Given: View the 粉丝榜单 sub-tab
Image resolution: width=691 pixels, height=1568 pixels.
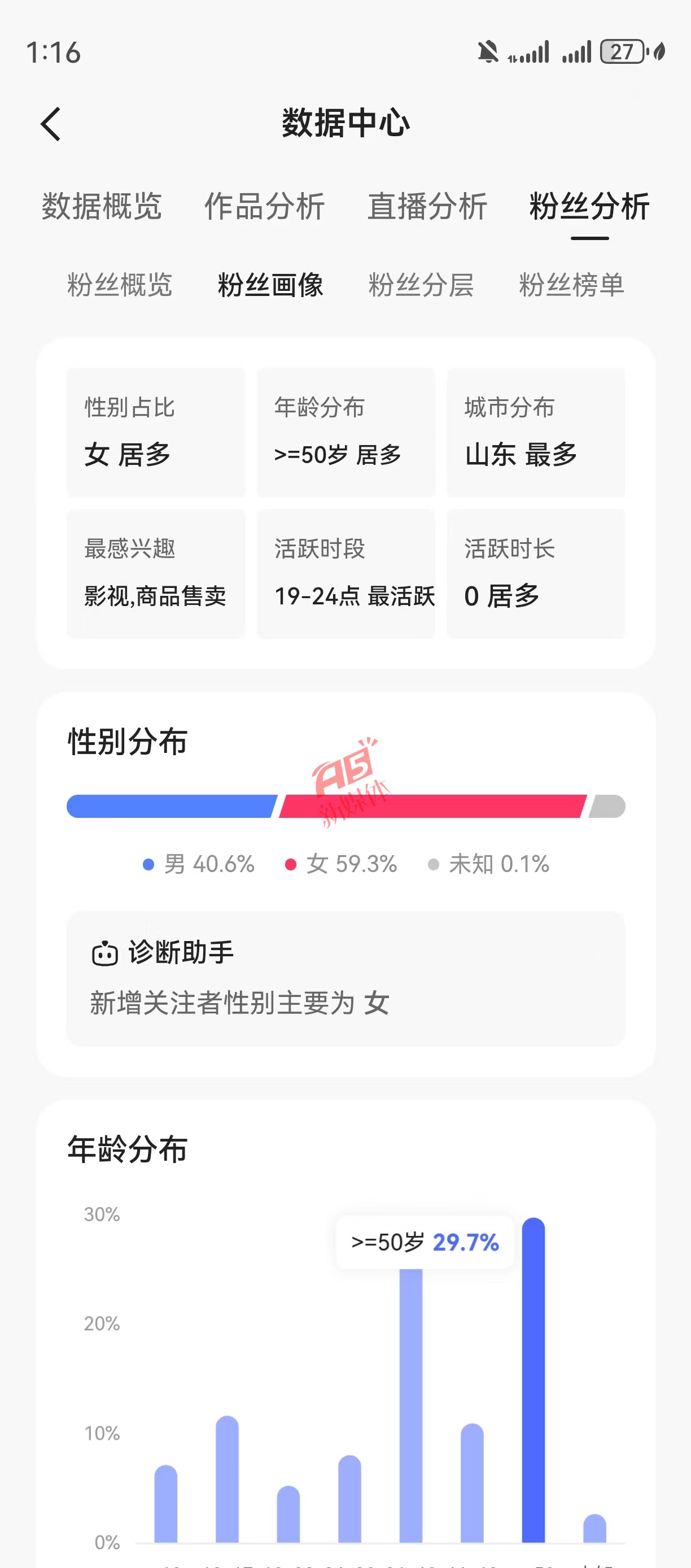Looking at the screenshot, I should pyautogui.click(x=572, y=285).
